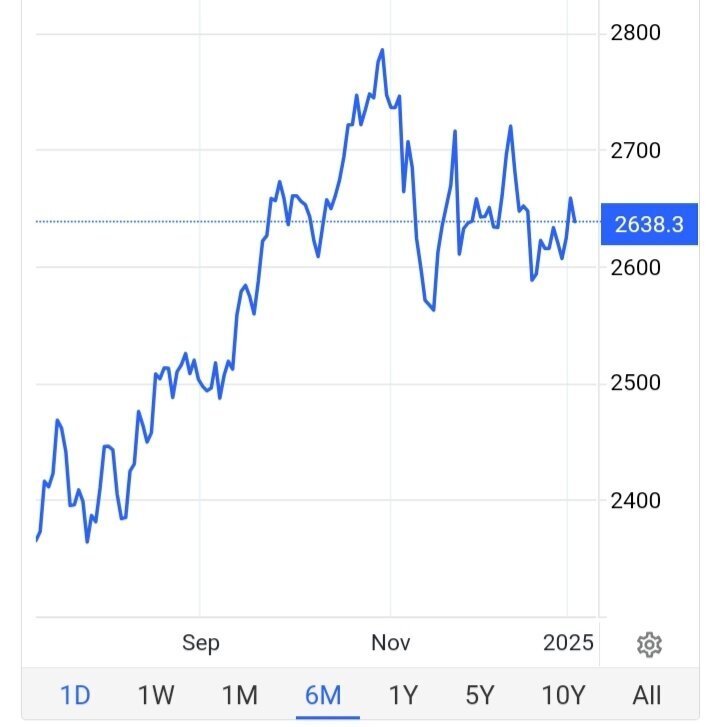Select the 1W time range
The width and height of the screenshot is (720, 727).
(x=157, y=694)
